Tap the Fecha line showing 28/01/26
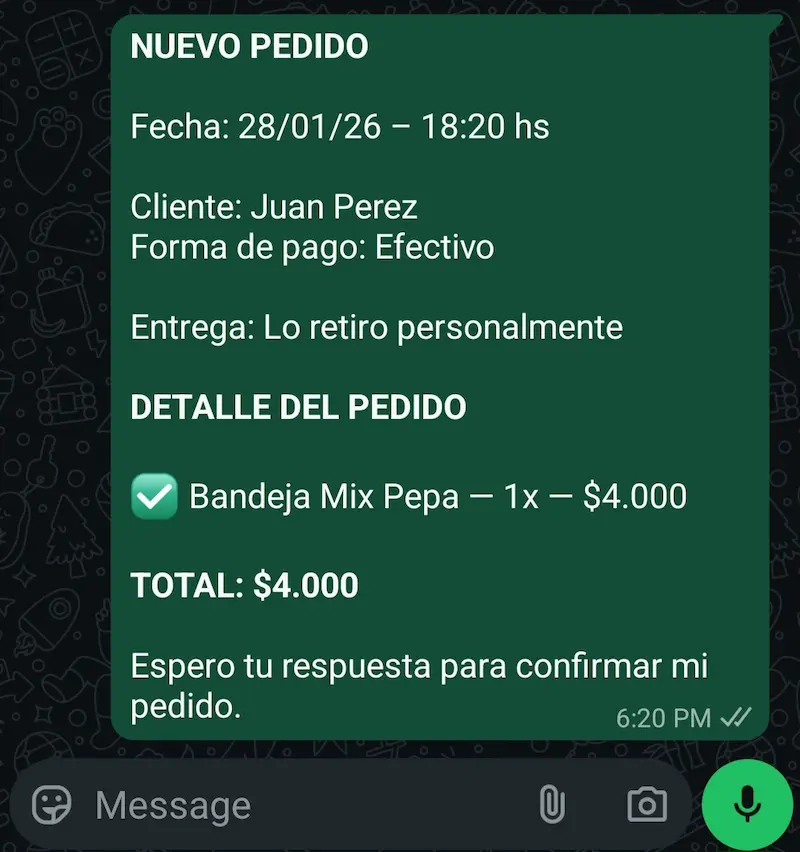800x852 pixels. click(340, 126)
